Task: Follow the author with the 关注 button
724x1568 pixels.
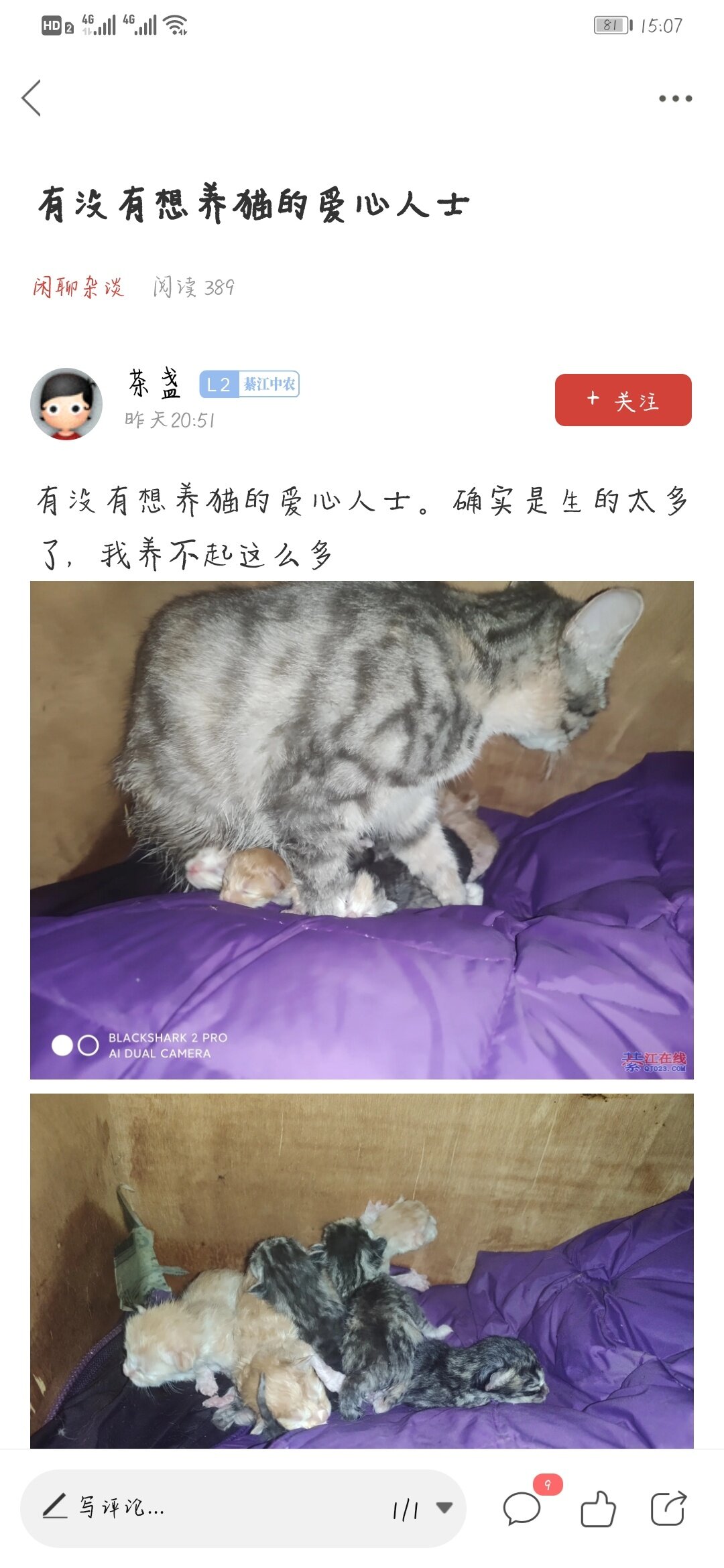Action: tap(623, 400)
